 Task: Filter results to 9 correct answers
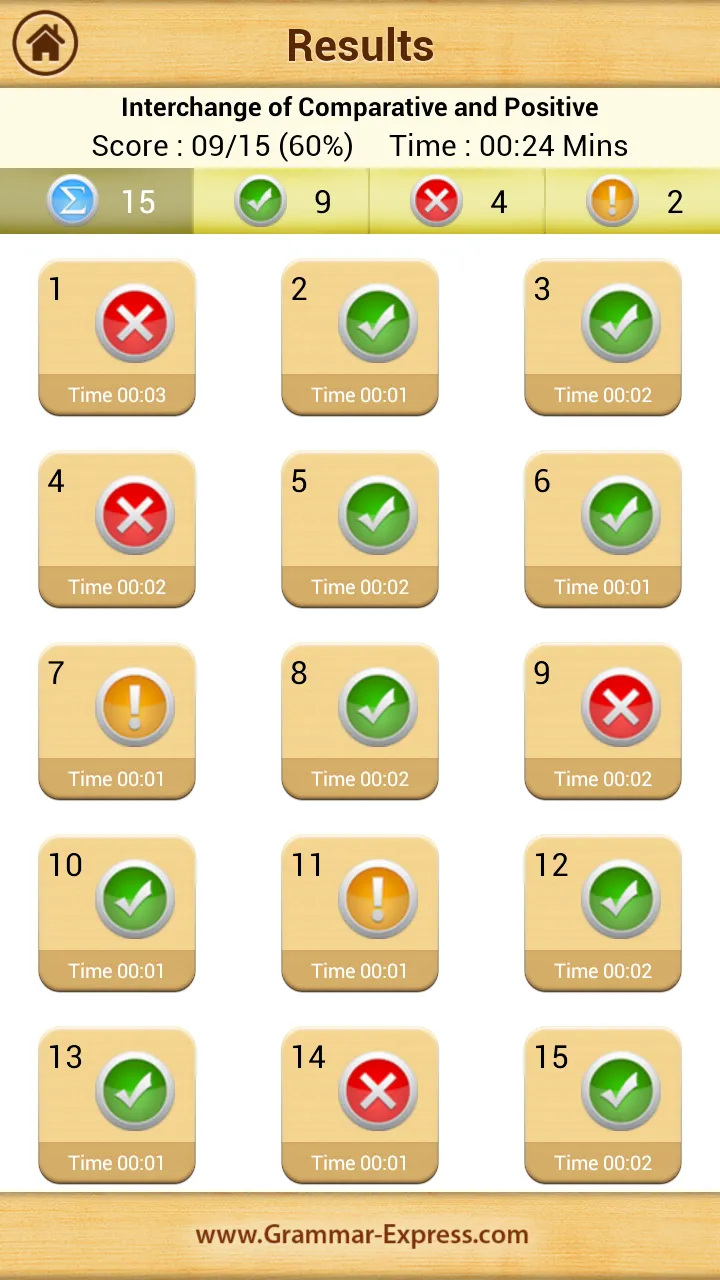pyautogui.click(x=281, y=201)
